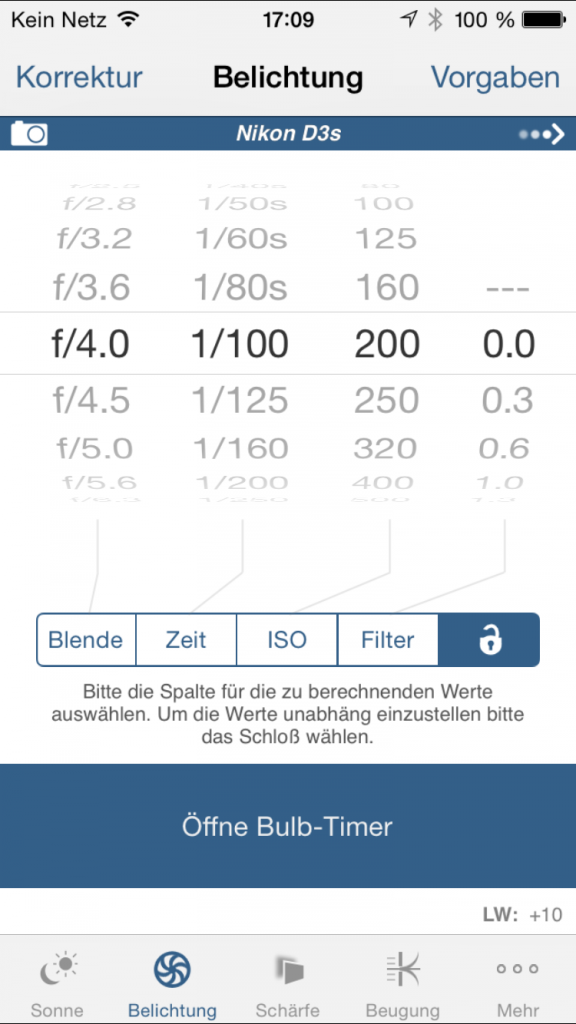The image size is (576, 1024).
Task: Choose 0.3 in the filter picker
Action: [508, 400]
